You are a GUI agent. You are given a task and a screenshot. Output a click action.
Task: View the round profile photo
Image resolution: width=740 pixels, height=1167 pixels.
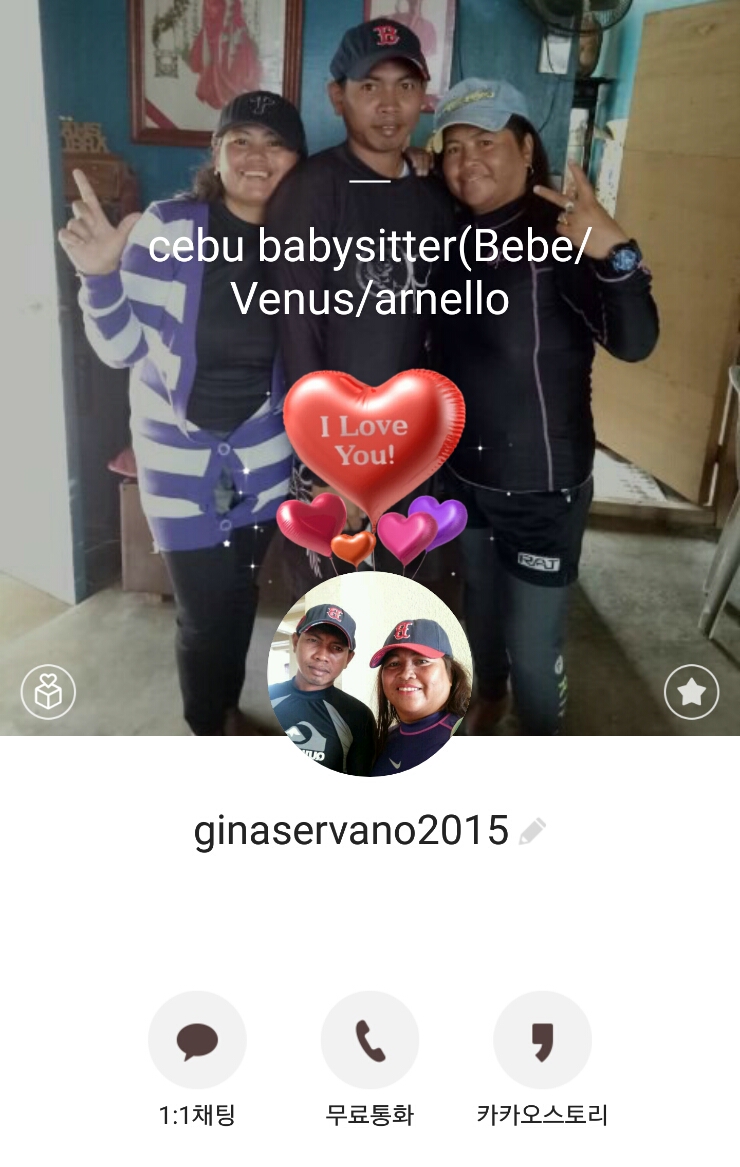370,675
